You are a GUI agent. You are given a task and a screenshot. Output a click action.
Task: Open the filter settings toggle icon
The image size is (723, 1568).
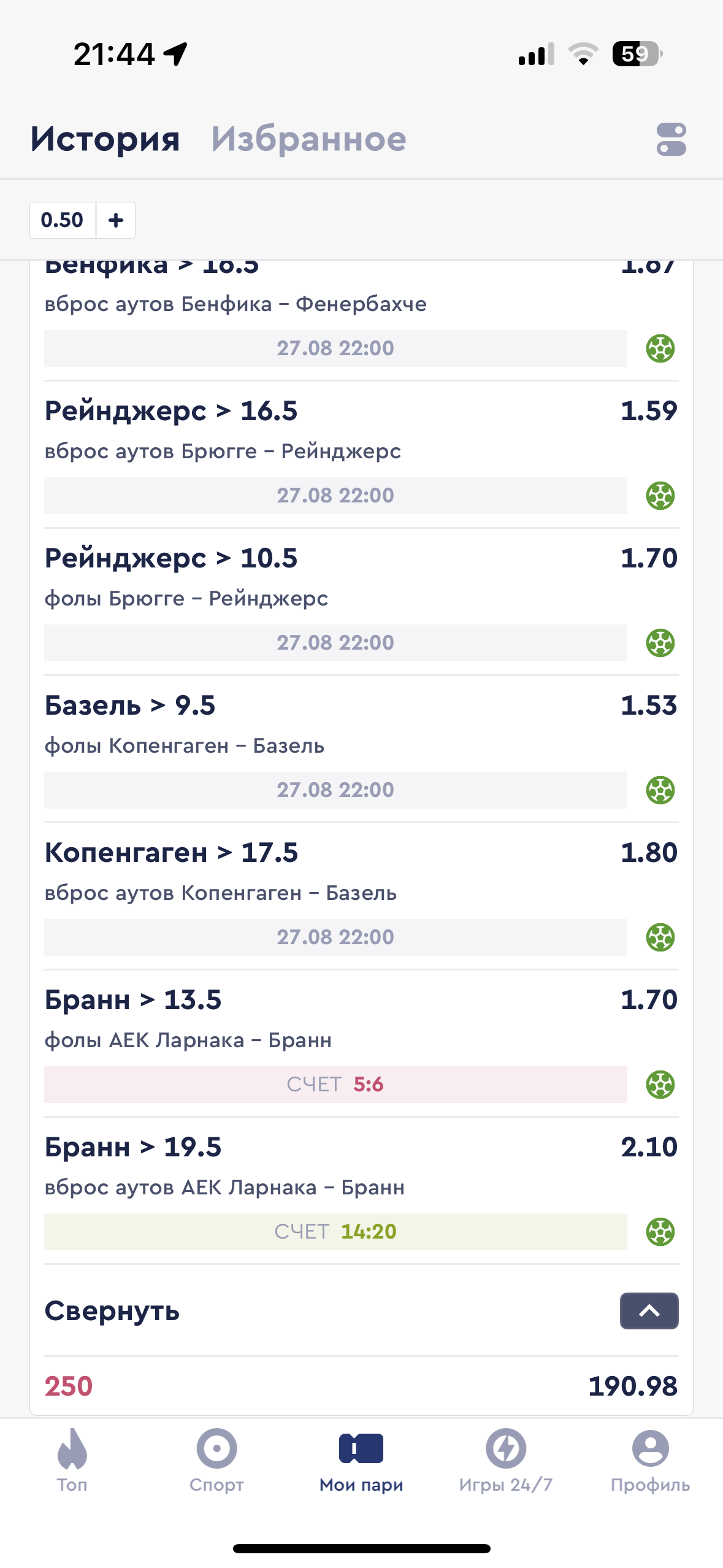[671, 139]
